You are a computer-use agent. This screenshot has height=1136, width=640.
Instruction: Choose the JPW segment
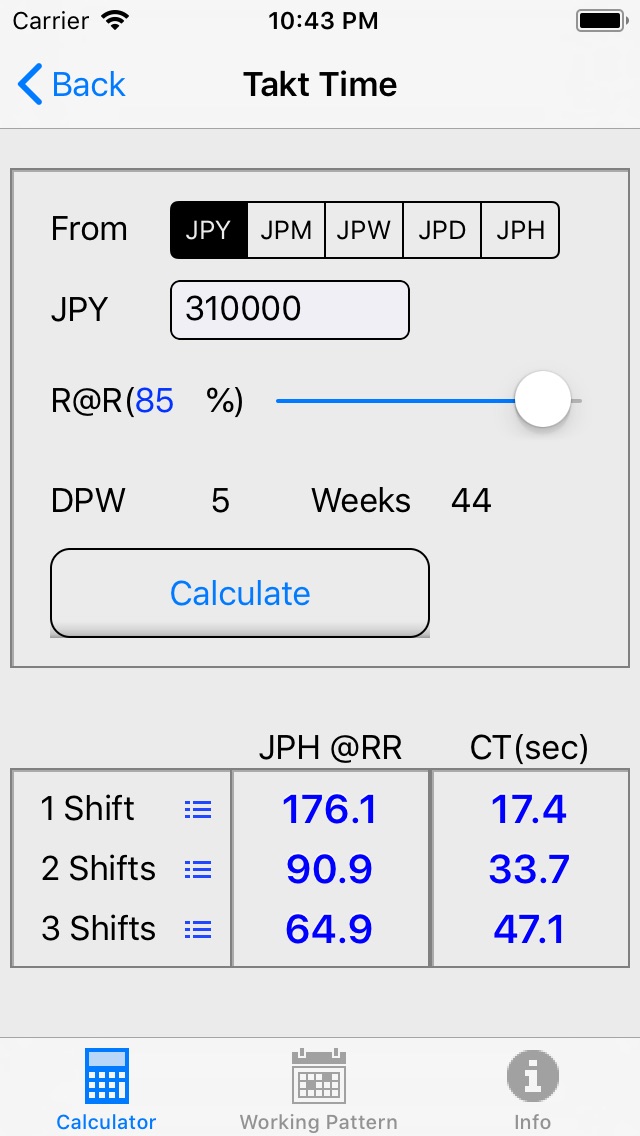coord(364,230)
